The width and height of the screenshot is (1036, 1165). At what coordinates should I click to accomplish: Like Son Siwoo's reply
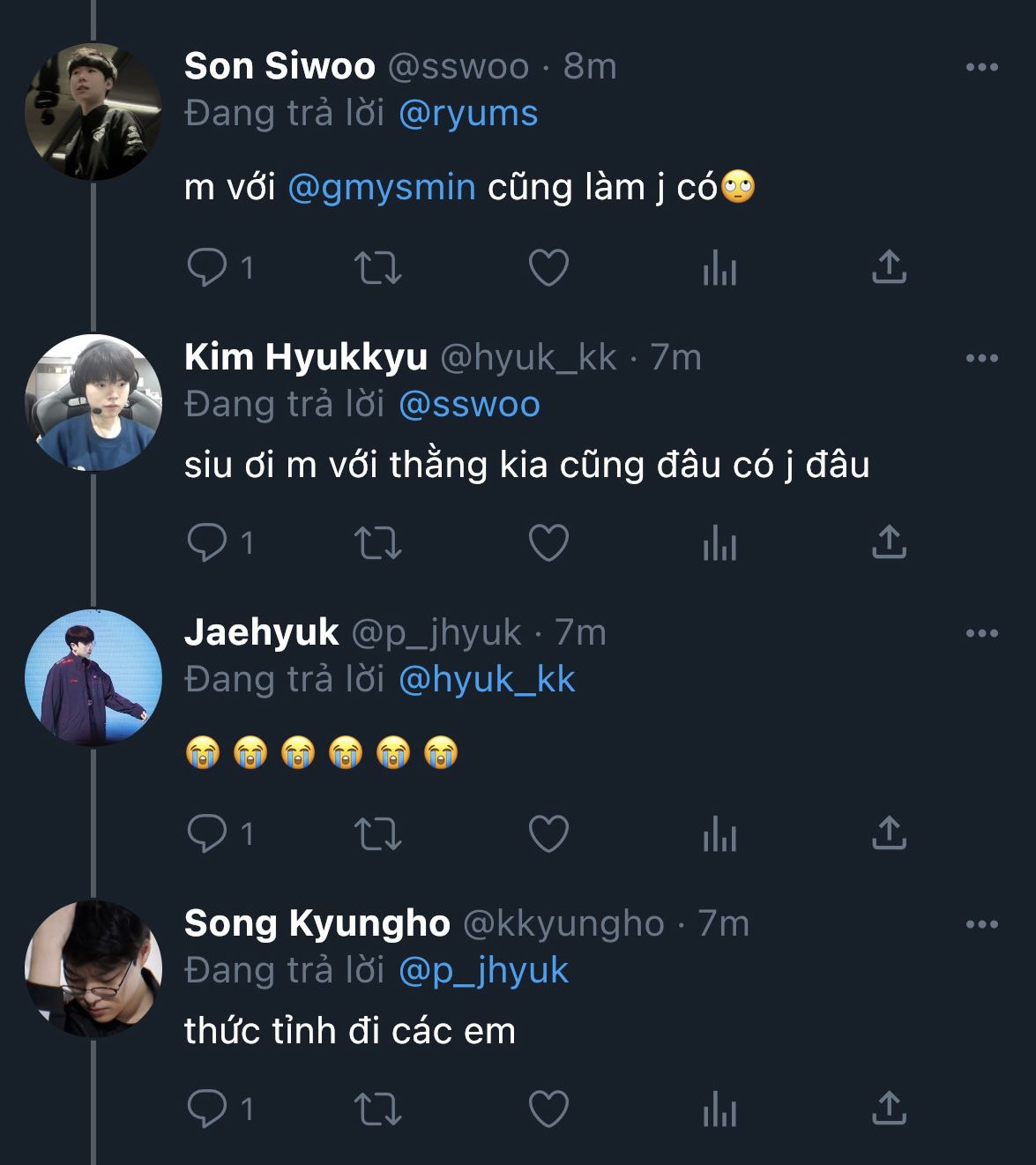point(548,267)
